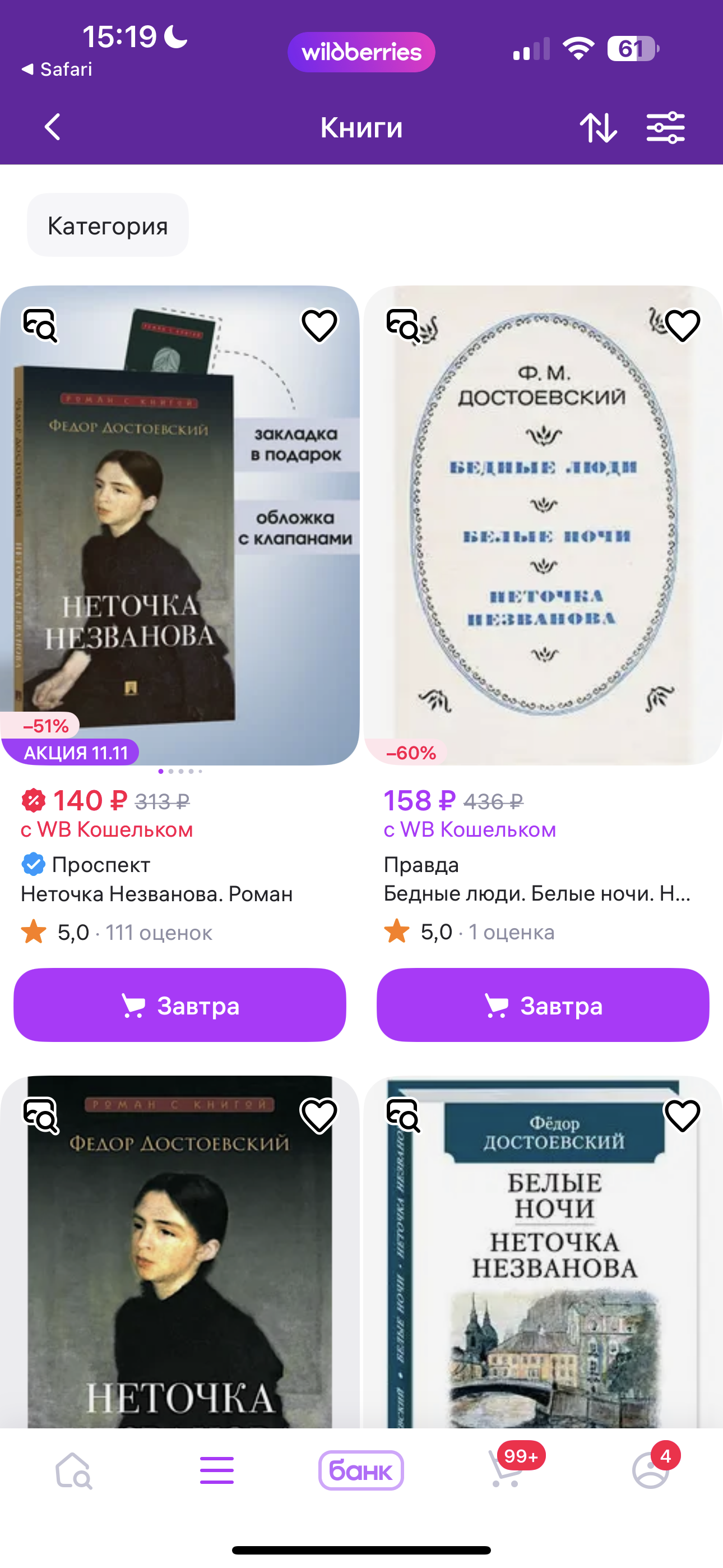Search similar to Правда Бедные люди book
723x1568 pixels.
(x=404, y=325)
